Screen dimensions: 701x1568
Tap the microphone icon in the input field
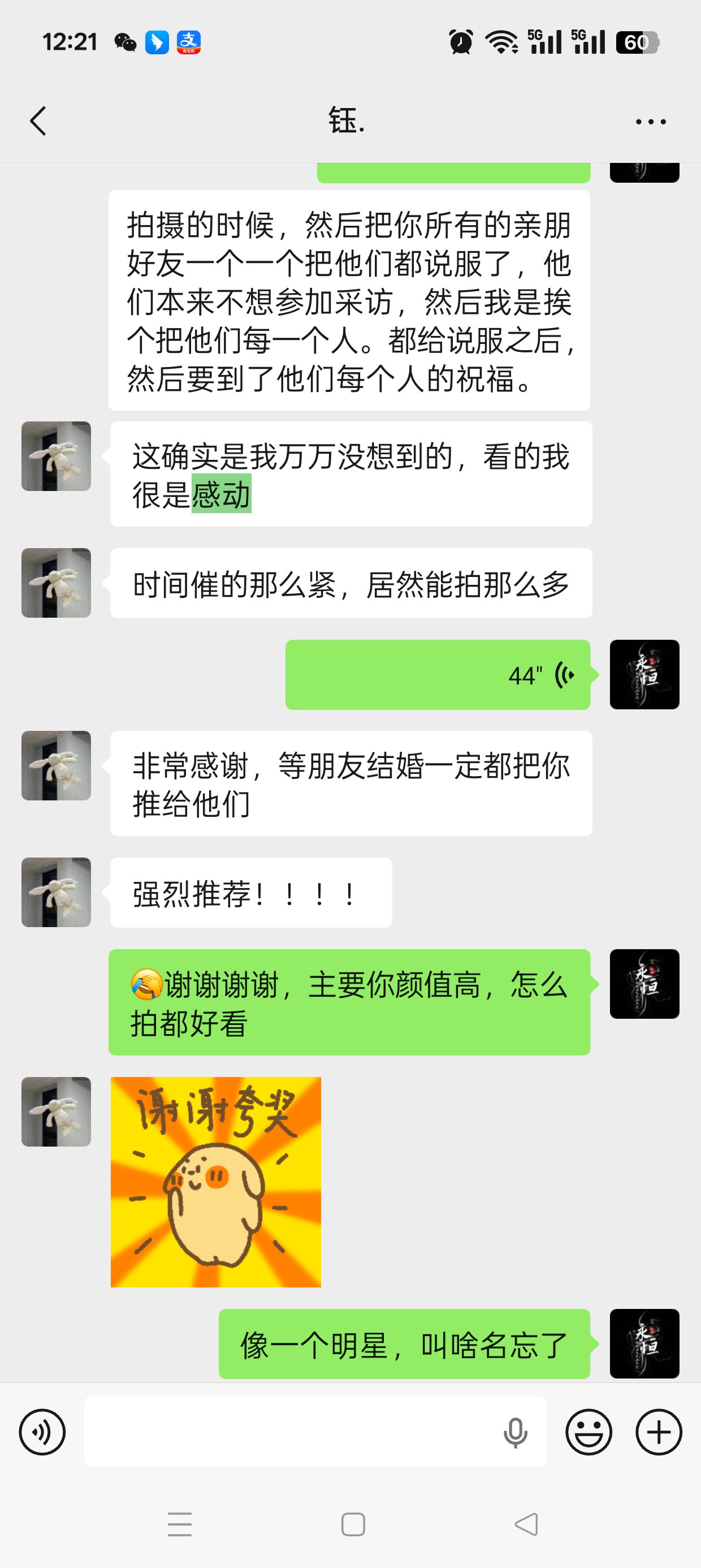tap(515, 1432)
